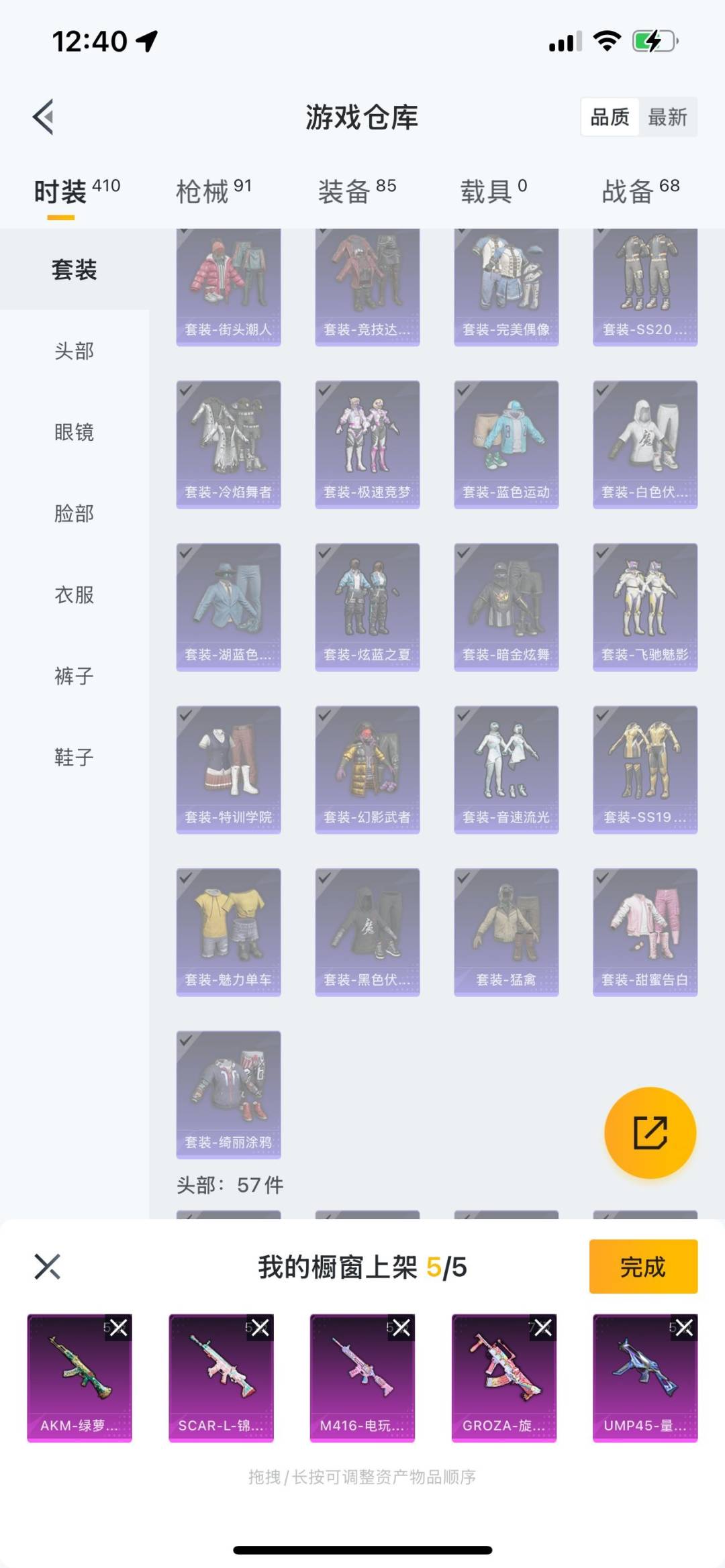The image size is (725, 1568).
Task: Remove AKM-绿萝 from the showcase
Action: pos(119,1328)
